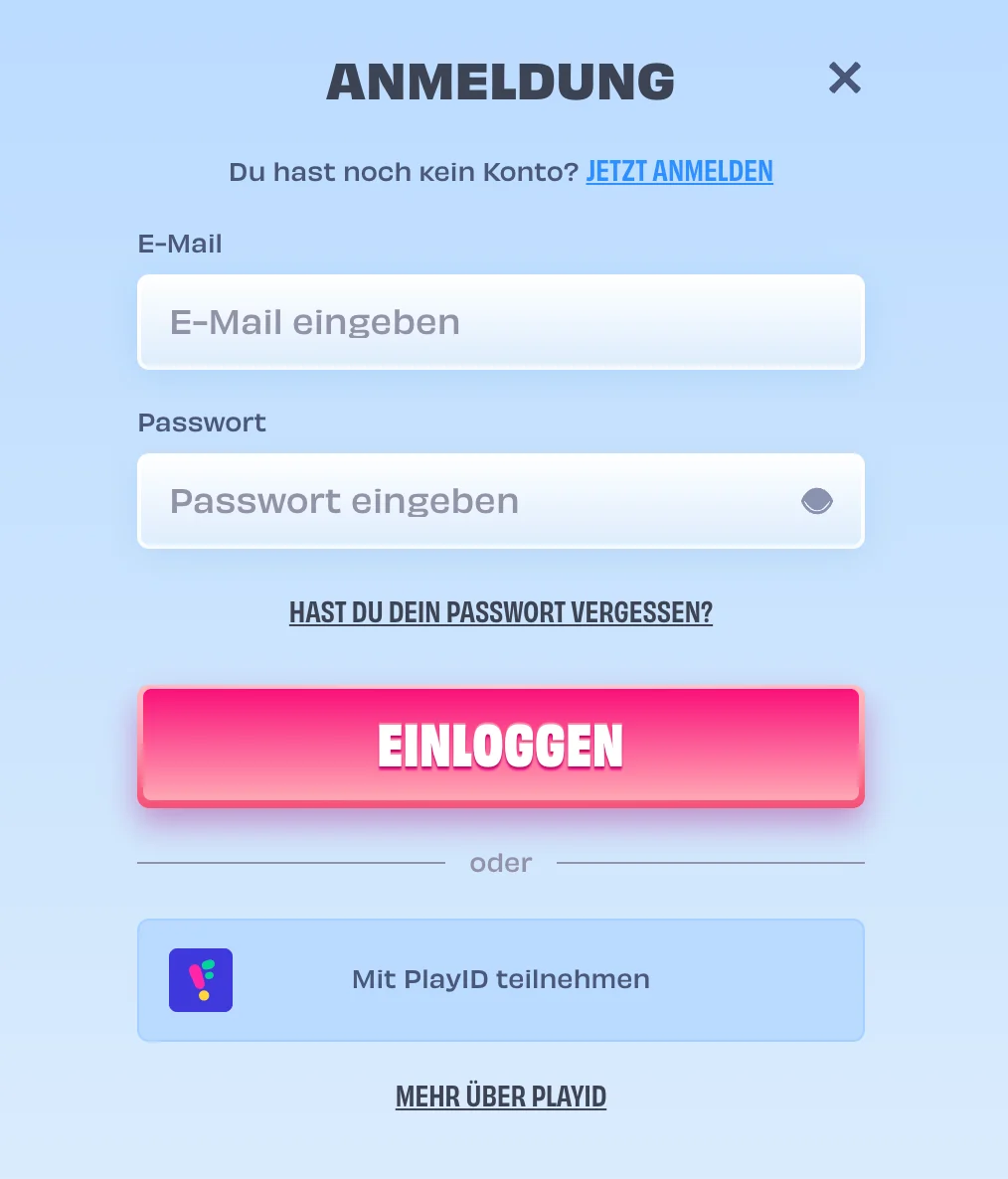Sign up via the JETZT ANMELDEN link

click(679, 171)
